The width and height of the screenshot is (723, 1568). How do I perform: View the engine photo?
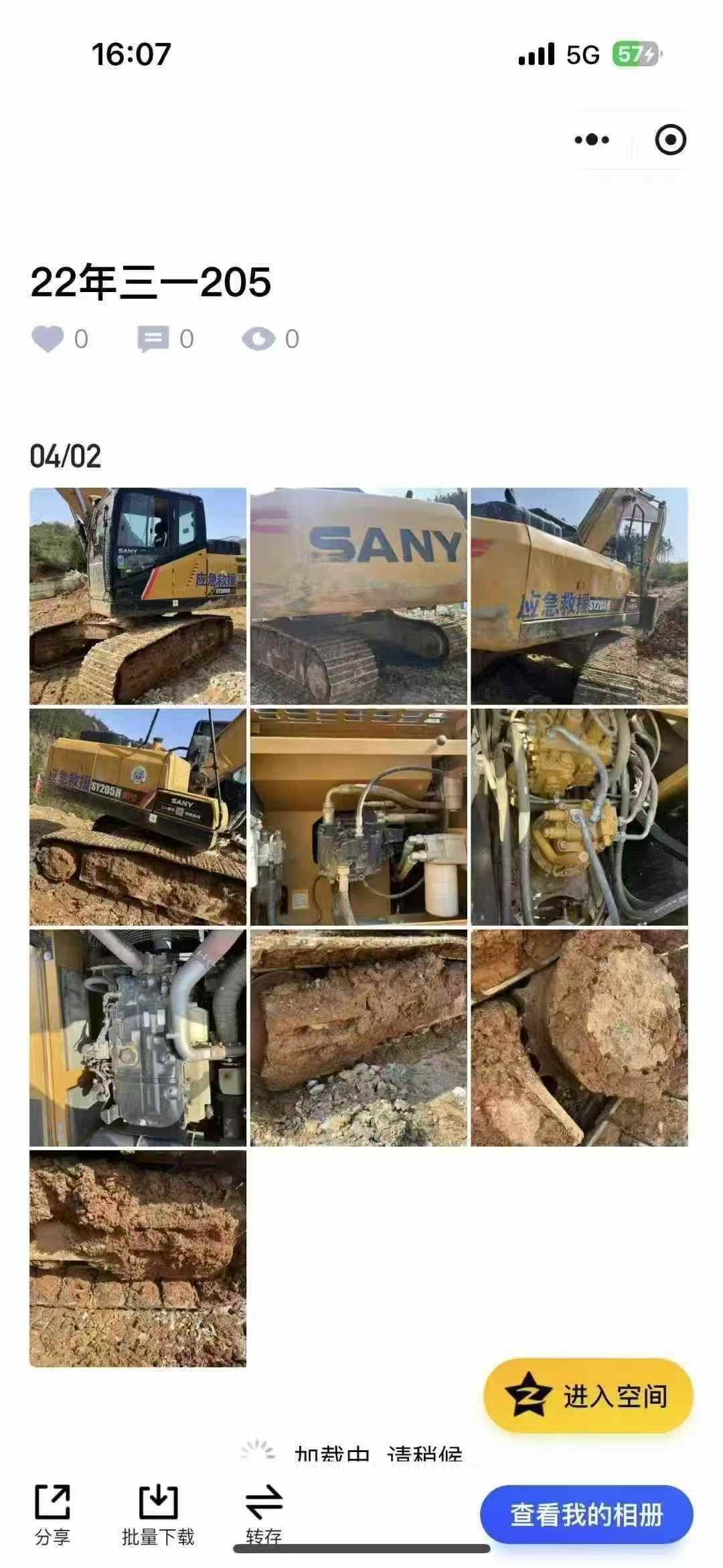(x=138, y=1038)
